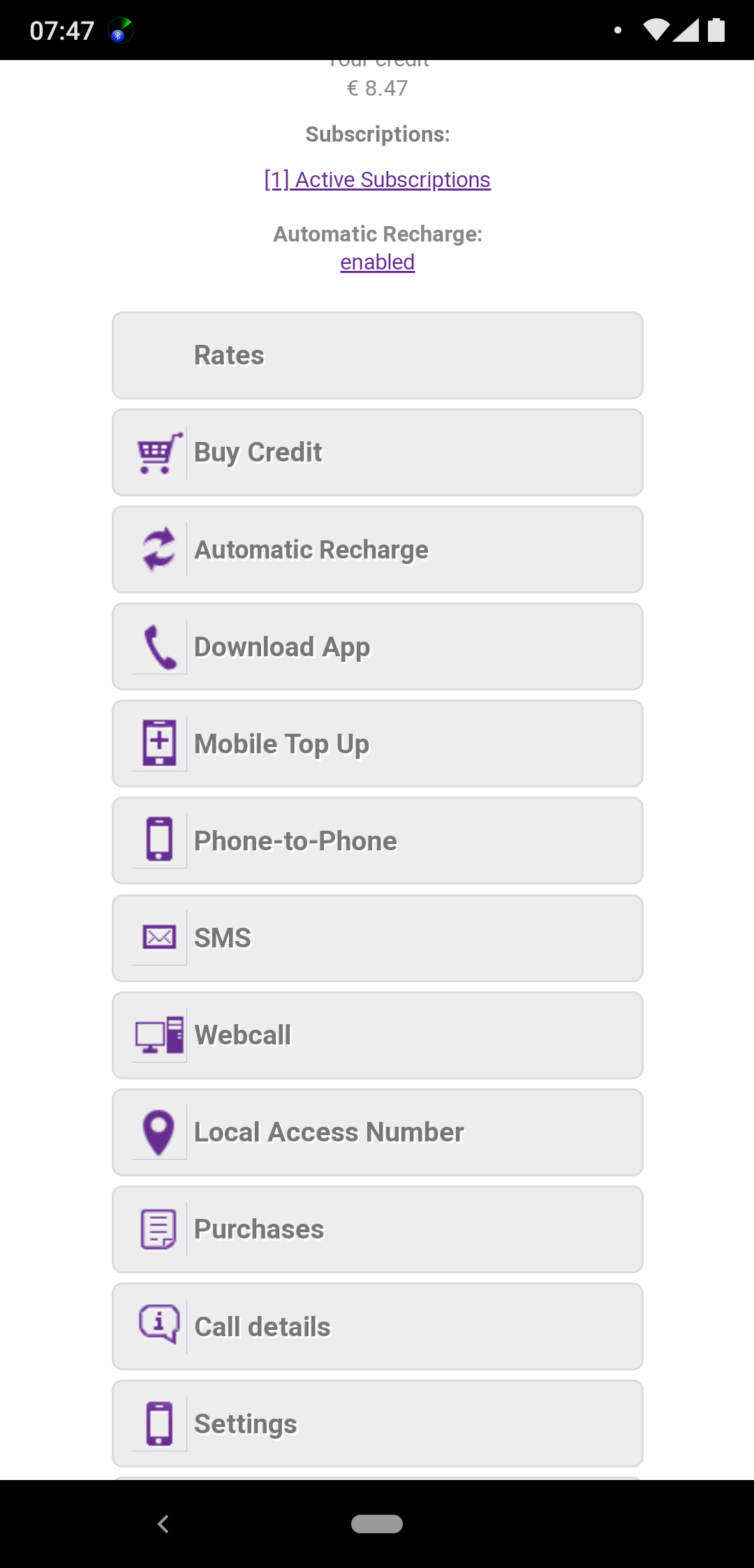The width and height of the screenshot is (754, 1568).
Task: Tap Download App
Action: (x=377, y=646)
